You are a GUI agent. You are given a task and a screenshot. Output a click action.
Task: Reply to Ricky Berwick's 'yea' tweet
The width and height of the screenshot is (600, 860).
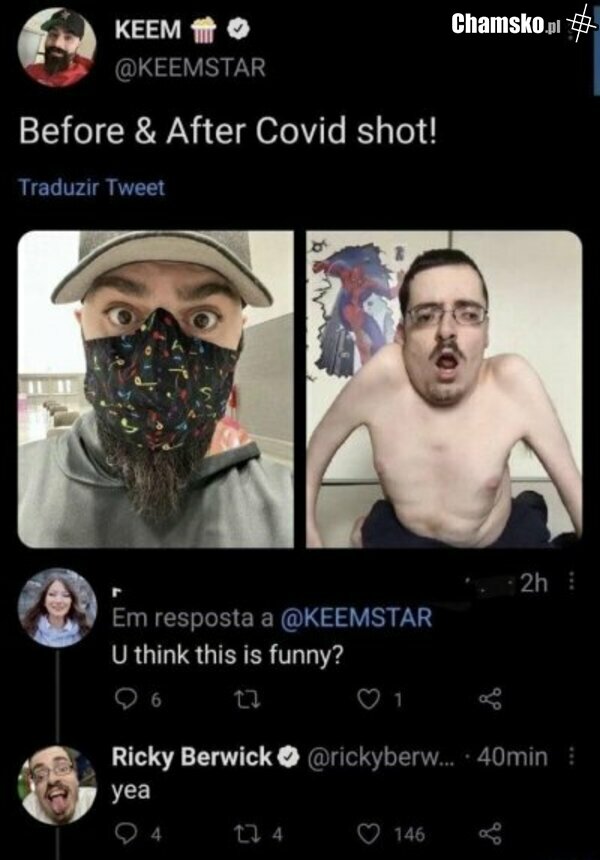pos(126,833)
